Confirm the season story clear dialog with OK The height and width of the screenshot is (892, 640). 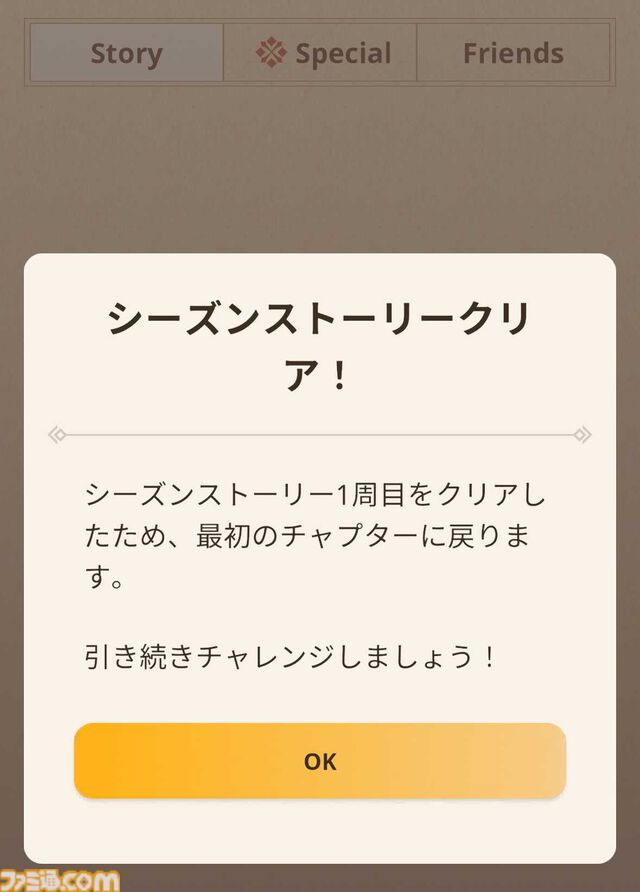320,761
